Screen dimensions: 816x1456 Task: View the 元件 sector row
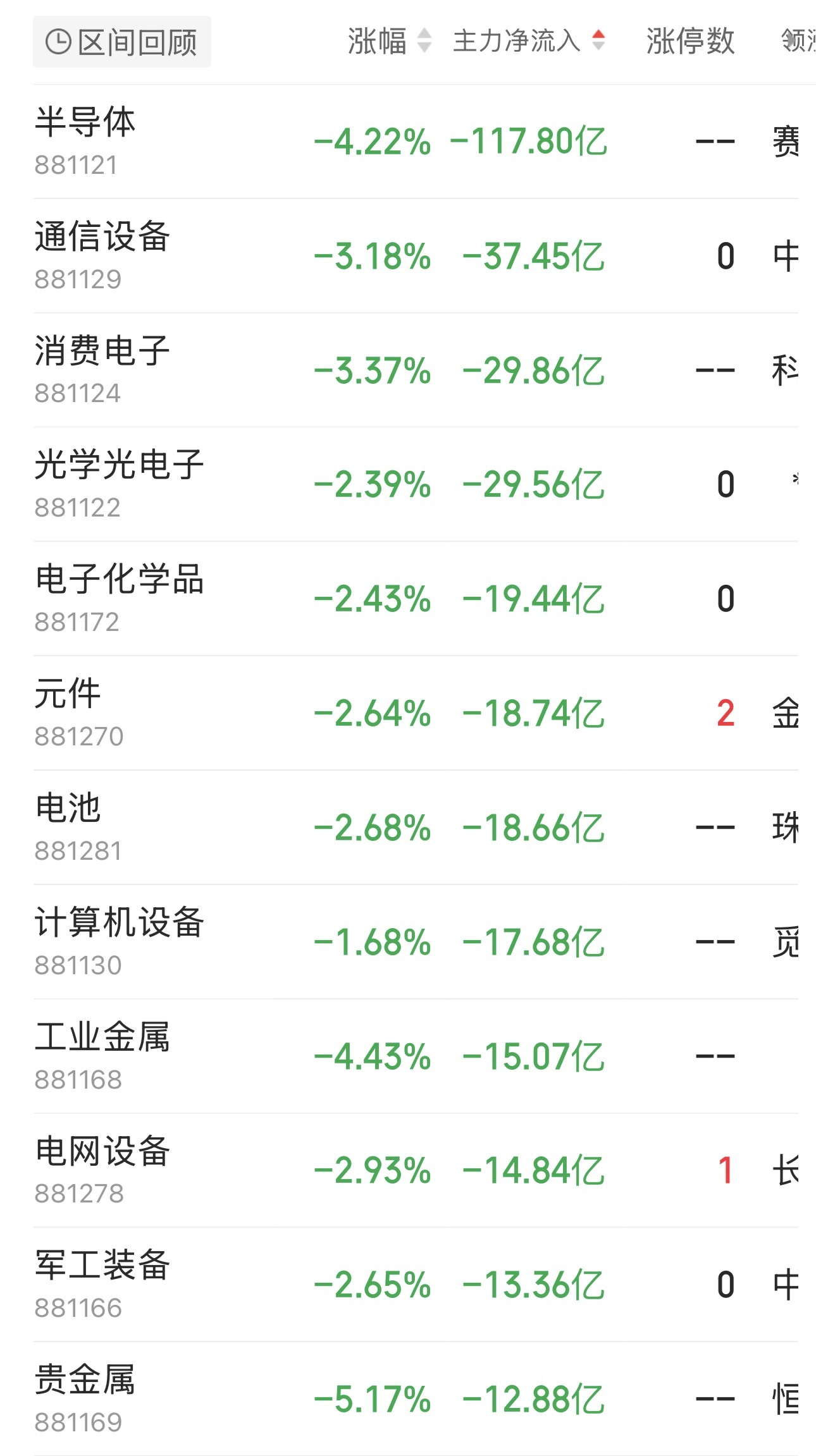(416, 713)
